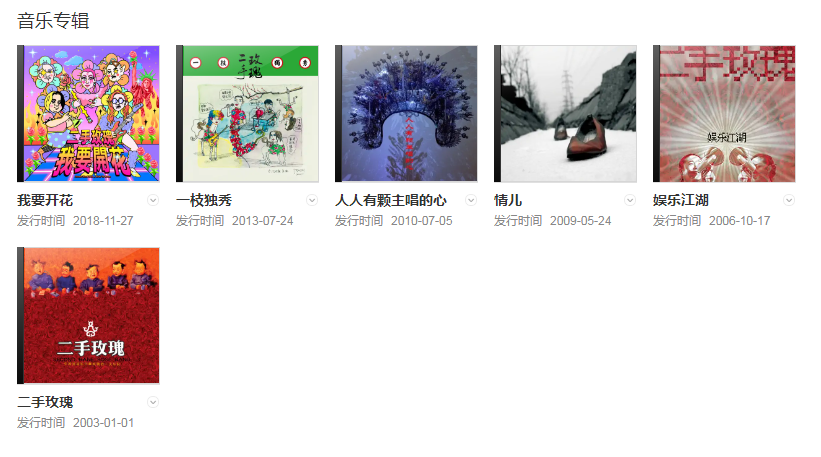The image size is (821, 457).
Task: Open the 我要开花 album cover
Action: (90, 113)
